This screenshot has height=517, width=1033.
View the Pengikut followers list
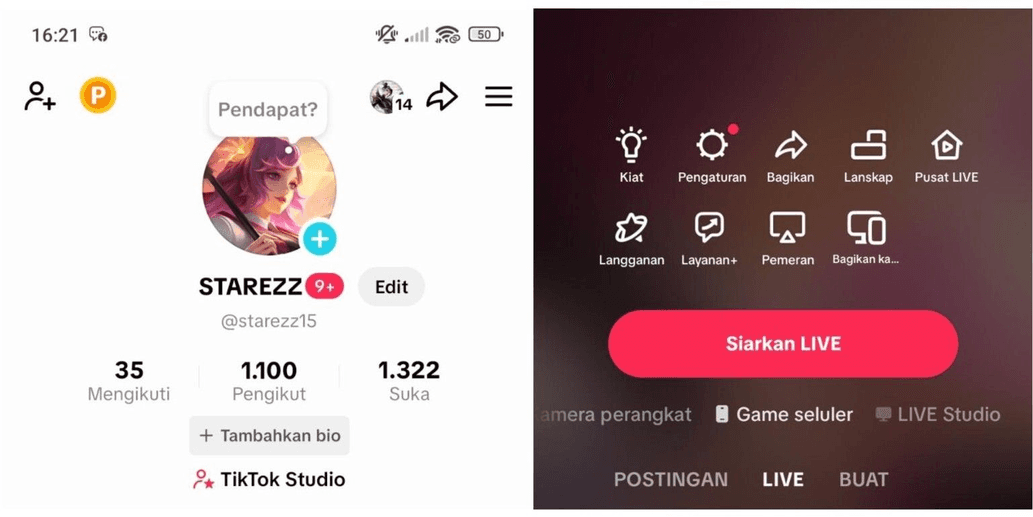coord(269,381)
